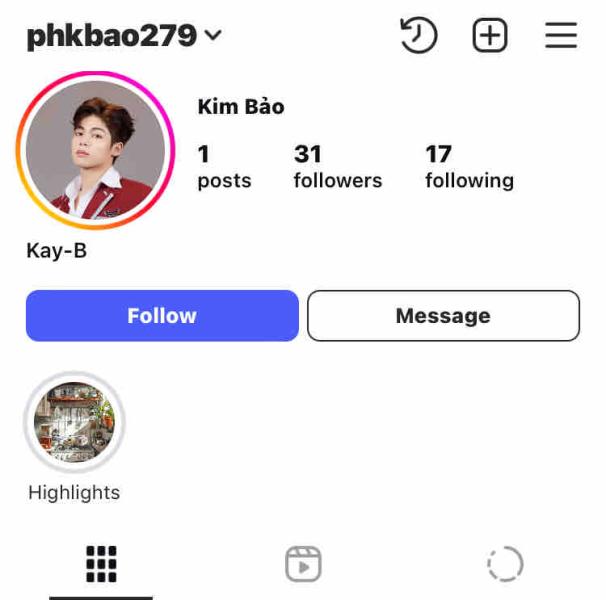Open the archive history icon
Image resolution: width=606 pixels, height=600 pixels.
click(x=418, y=36)
